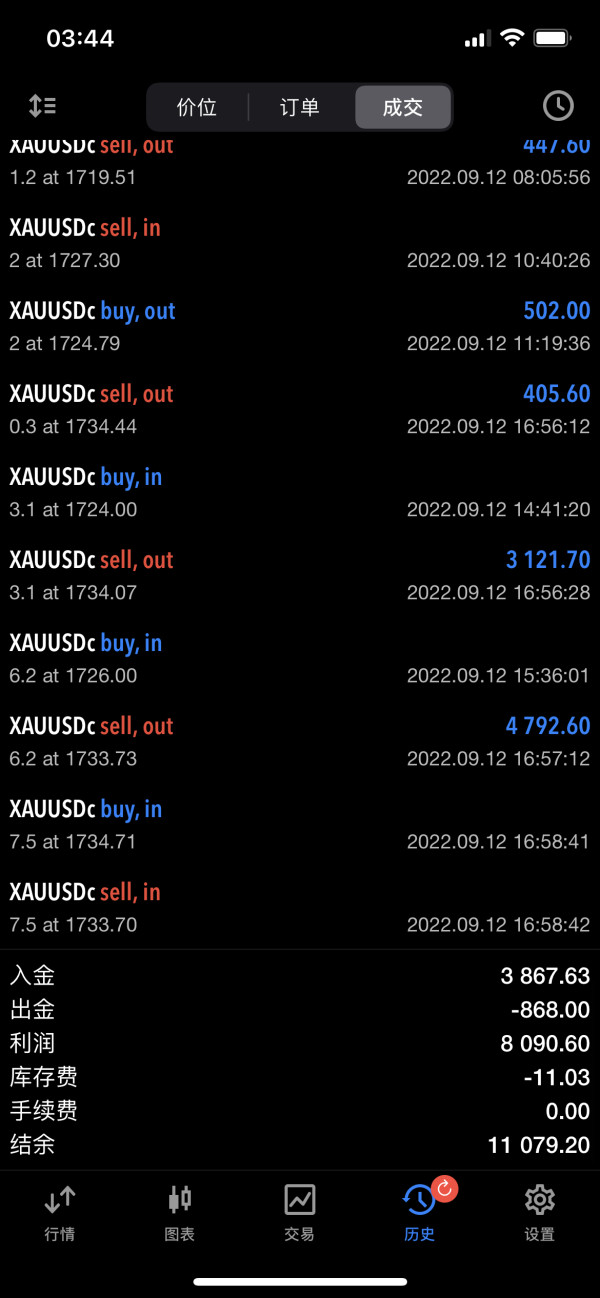Open the history period clock icon
600x1298 pixels.
558,106
